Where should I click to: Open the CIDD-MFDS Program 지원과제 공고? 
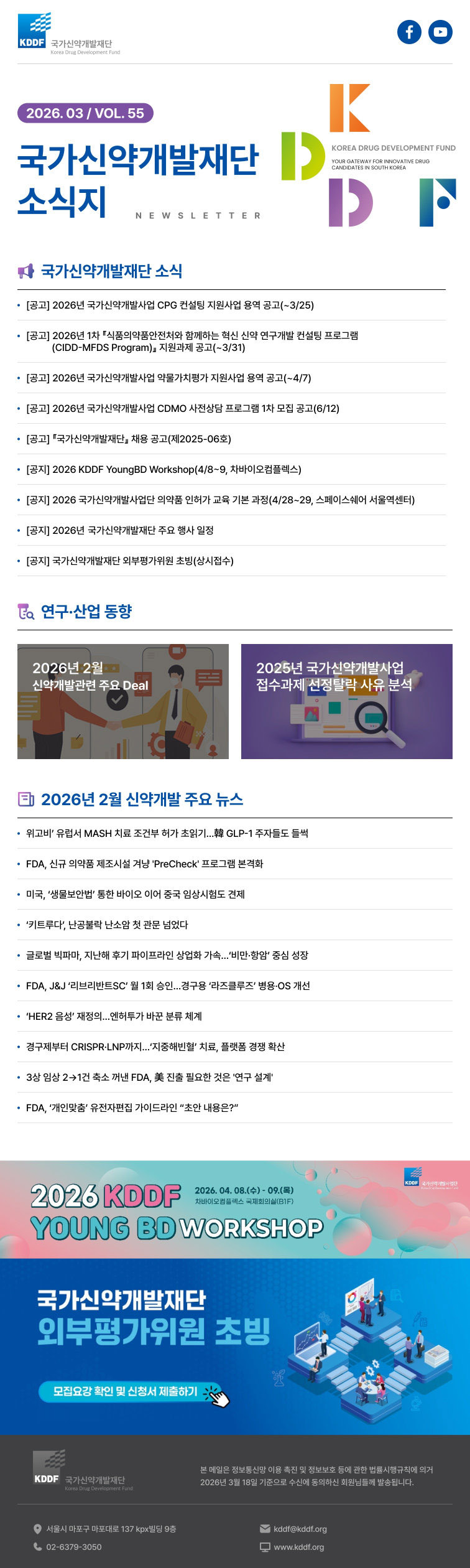191,341
